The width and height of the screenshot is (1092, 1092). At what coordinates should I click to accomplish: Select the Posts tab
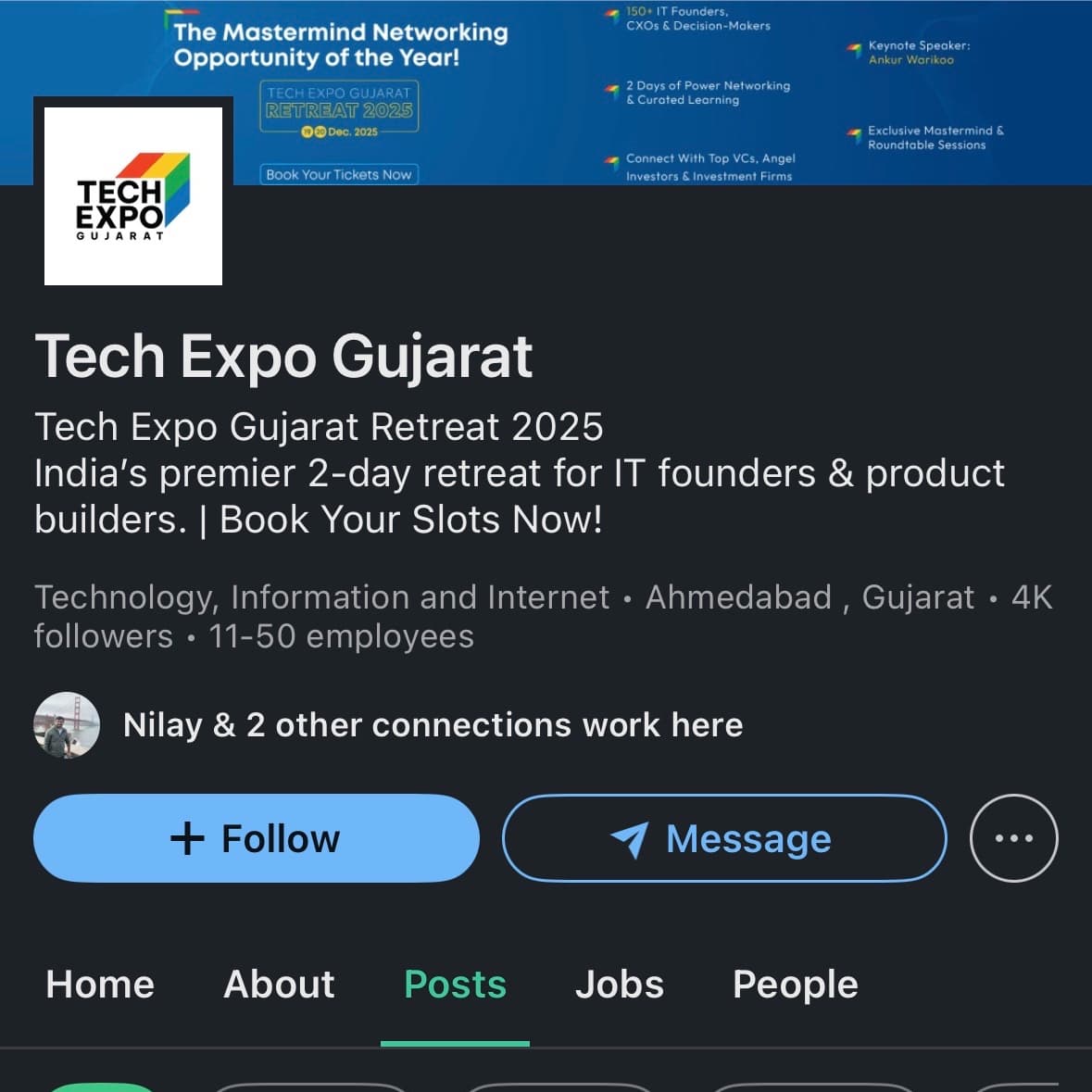tap(455, 985)
